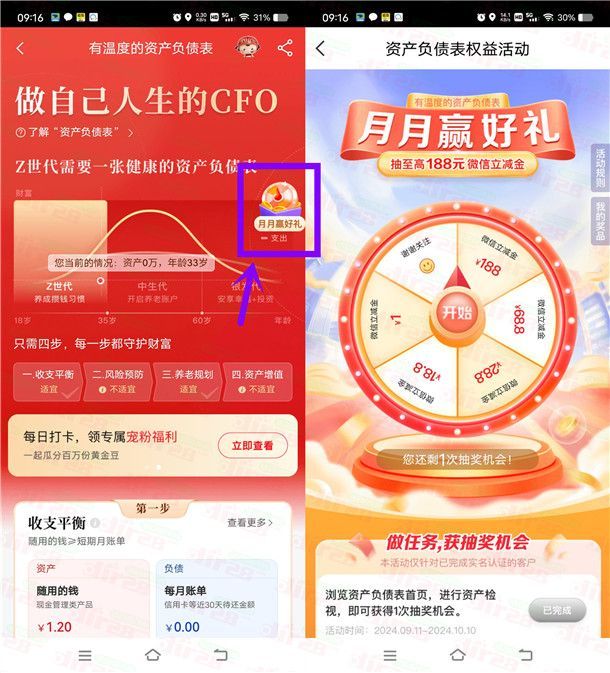Open 查看更多 in 收支平衡 section
Image resolution: width=610 pixels, height=673 pixels.
click(x=250, y=522)
